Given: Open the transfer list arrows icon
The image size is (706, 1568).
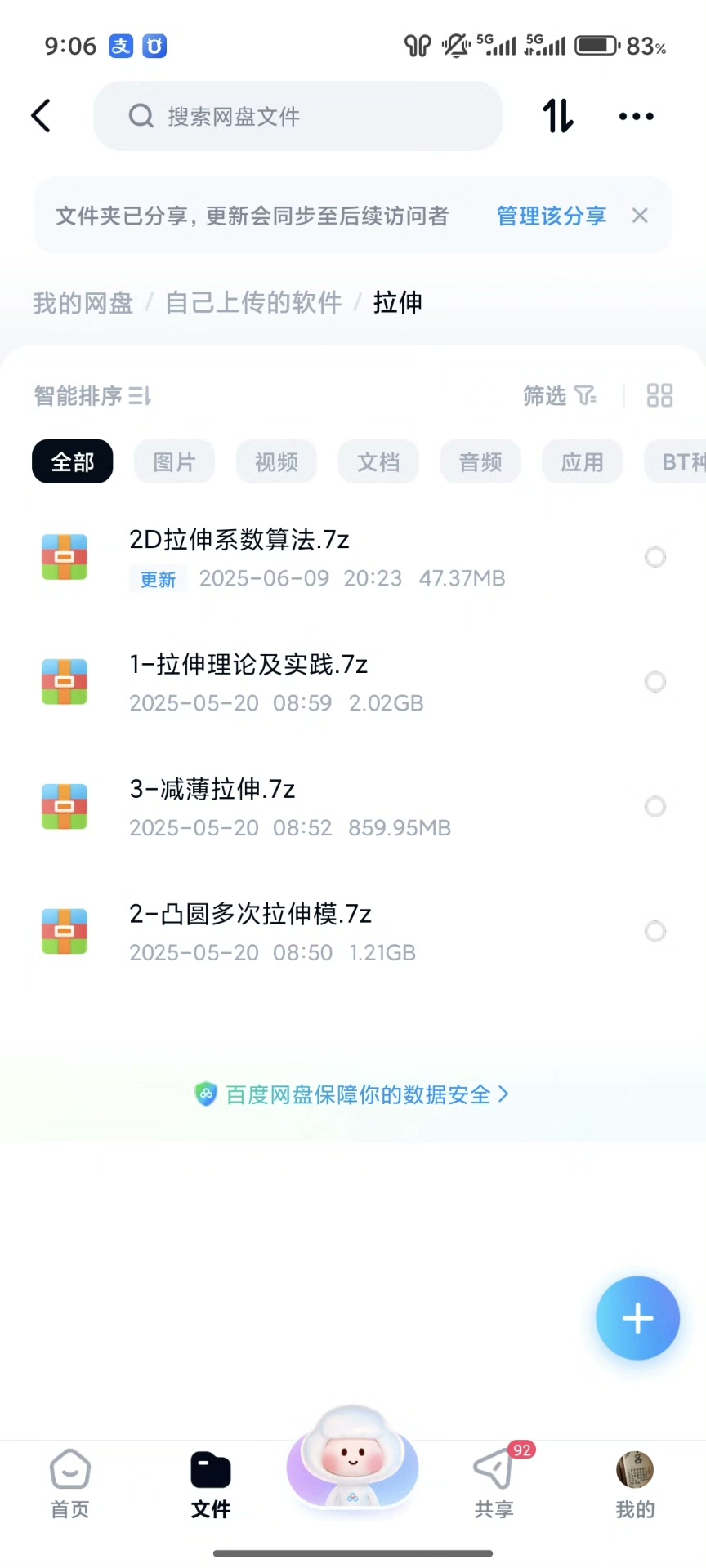Looking at the screenshot, I should click(x=558, y=116).
